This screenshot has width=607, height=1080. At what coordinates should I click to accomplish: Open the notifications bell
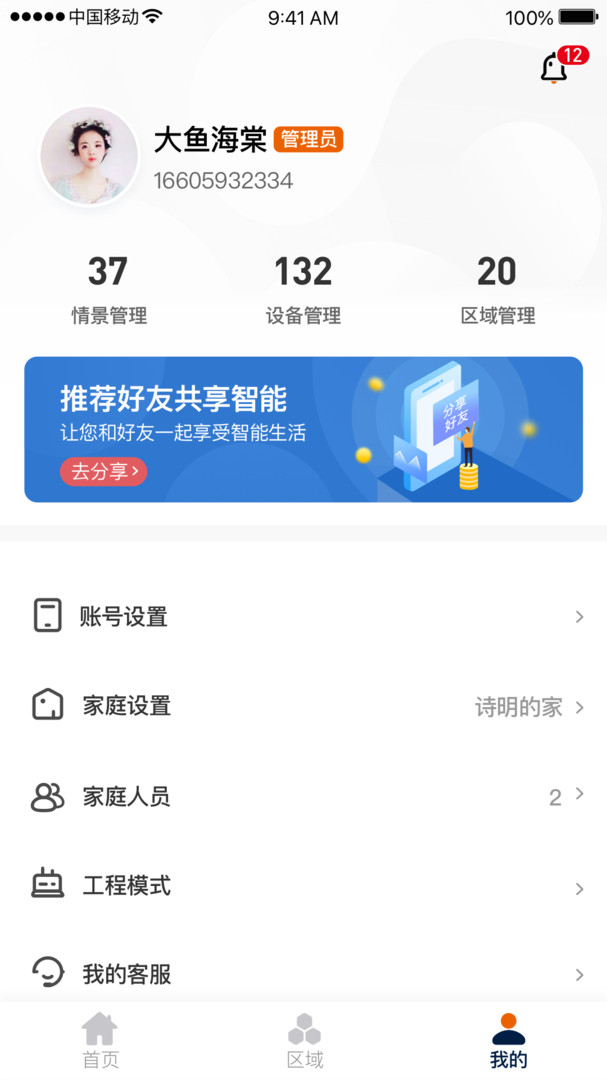[553, 68]
